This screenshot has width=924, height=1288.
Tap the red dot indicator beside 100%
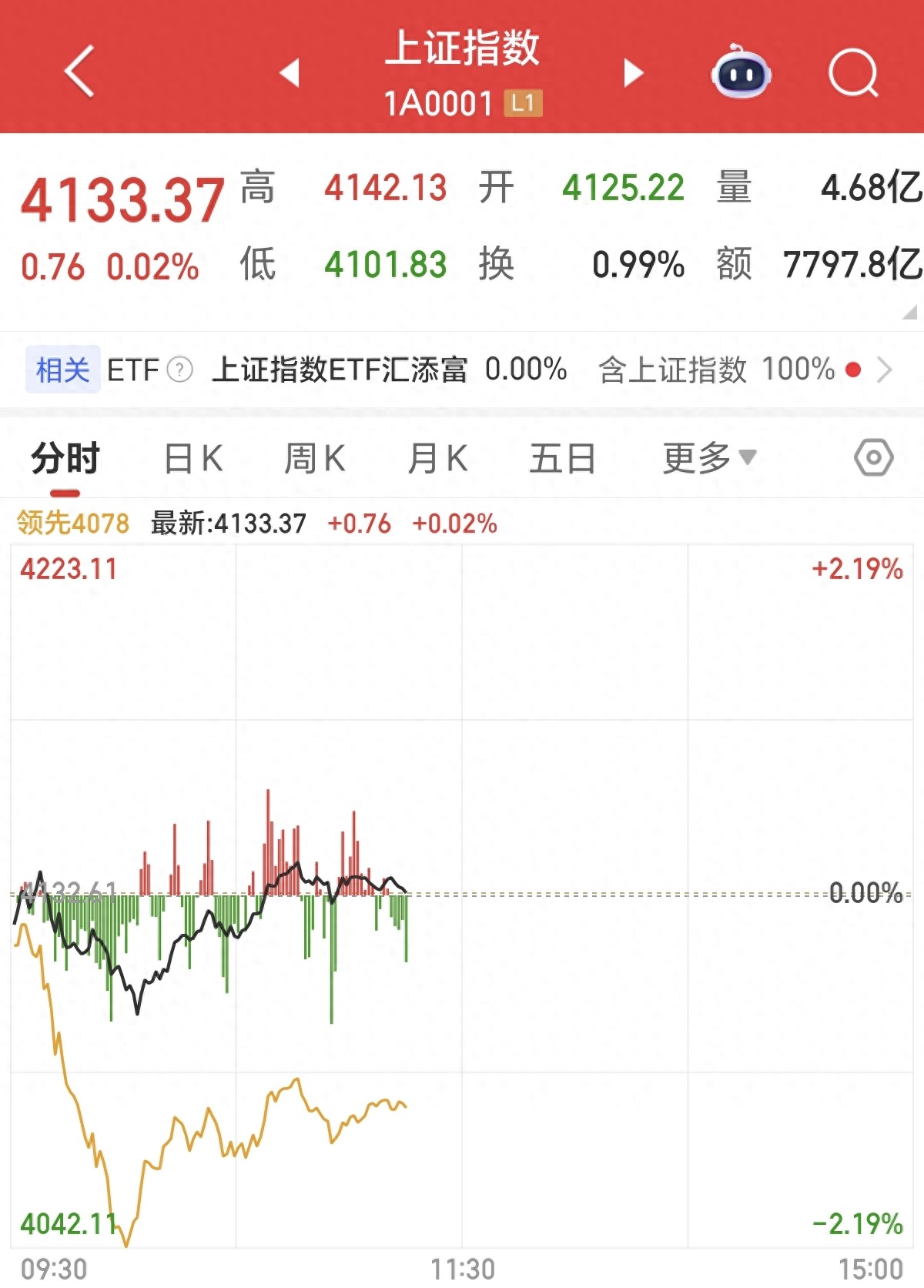tap(852, 370)
